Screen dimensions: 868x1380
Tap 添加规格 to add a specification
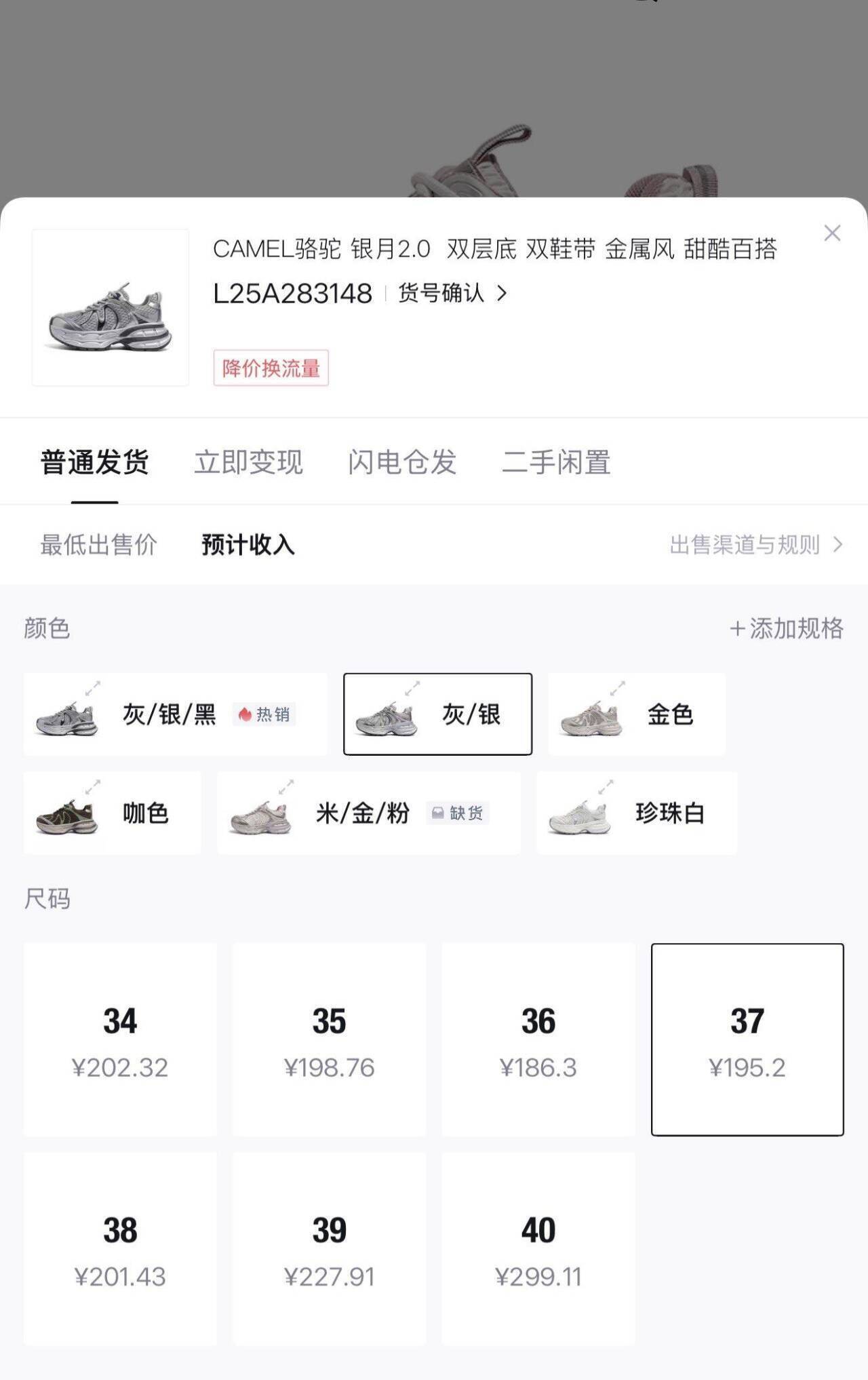[787, 629]
